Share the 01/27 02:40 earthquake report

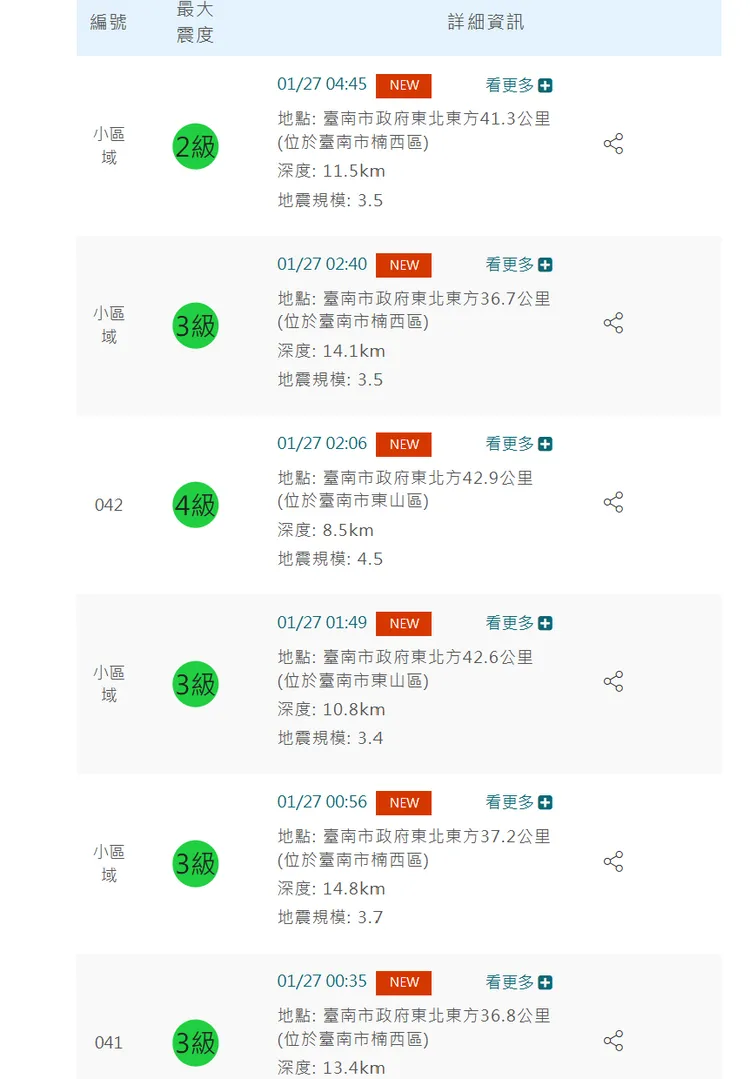click(613, 323)
